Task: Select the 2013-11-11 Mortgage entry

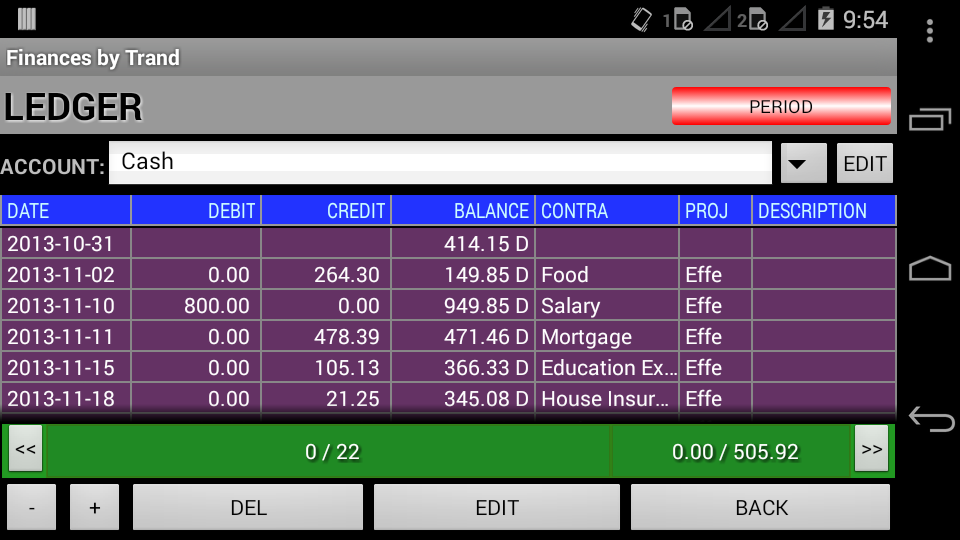Action: click(x=448, y=337)
